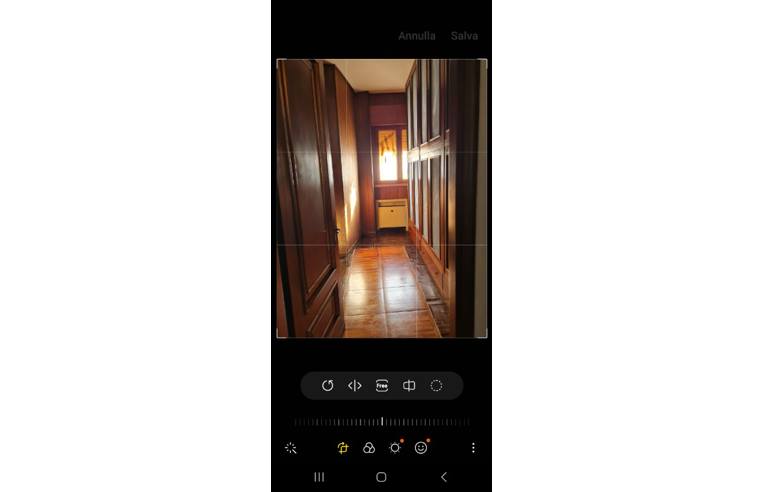Screen dimensions: 764x492
Task: Tap Annulla to cancel editing
Action: click(416, 36)
